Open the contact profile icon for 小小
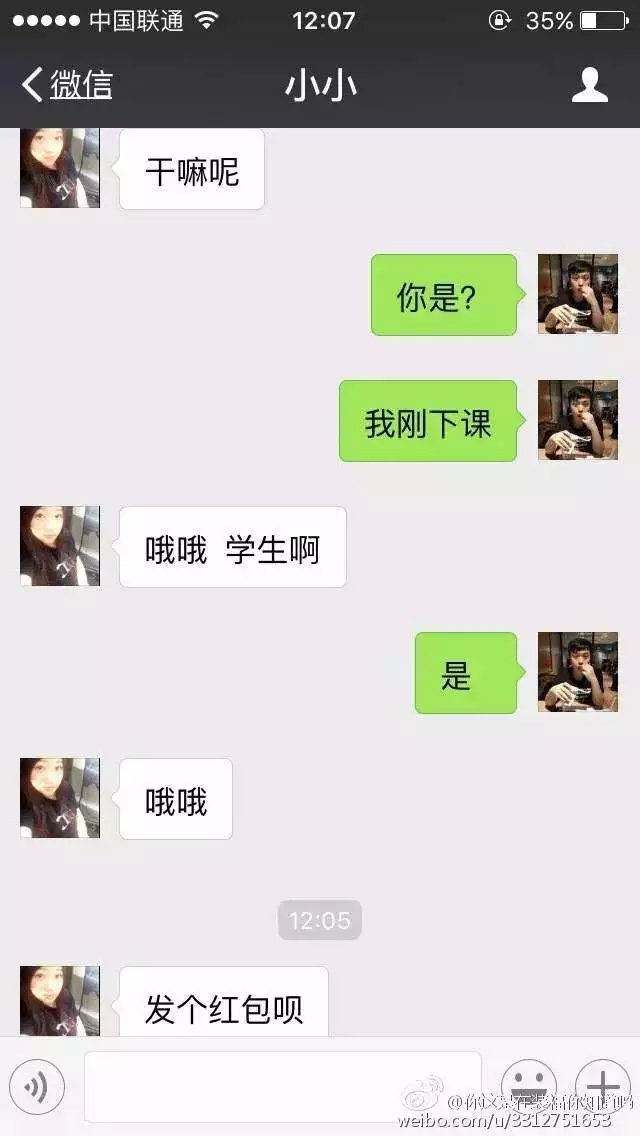 click(589, 85)
